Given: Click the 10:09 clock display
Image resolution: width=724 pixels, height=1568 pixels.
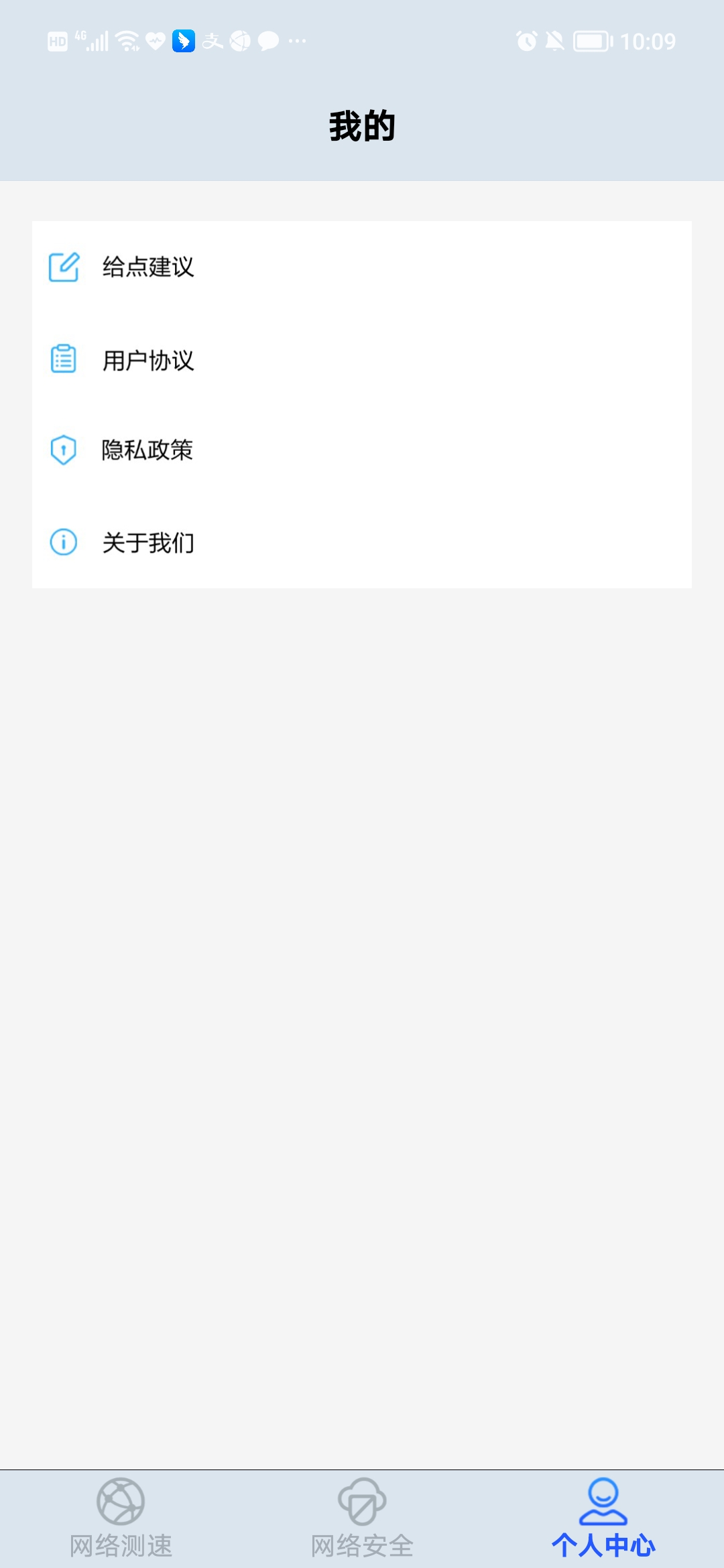Looking at the screenshot, I should click(647, 40).
